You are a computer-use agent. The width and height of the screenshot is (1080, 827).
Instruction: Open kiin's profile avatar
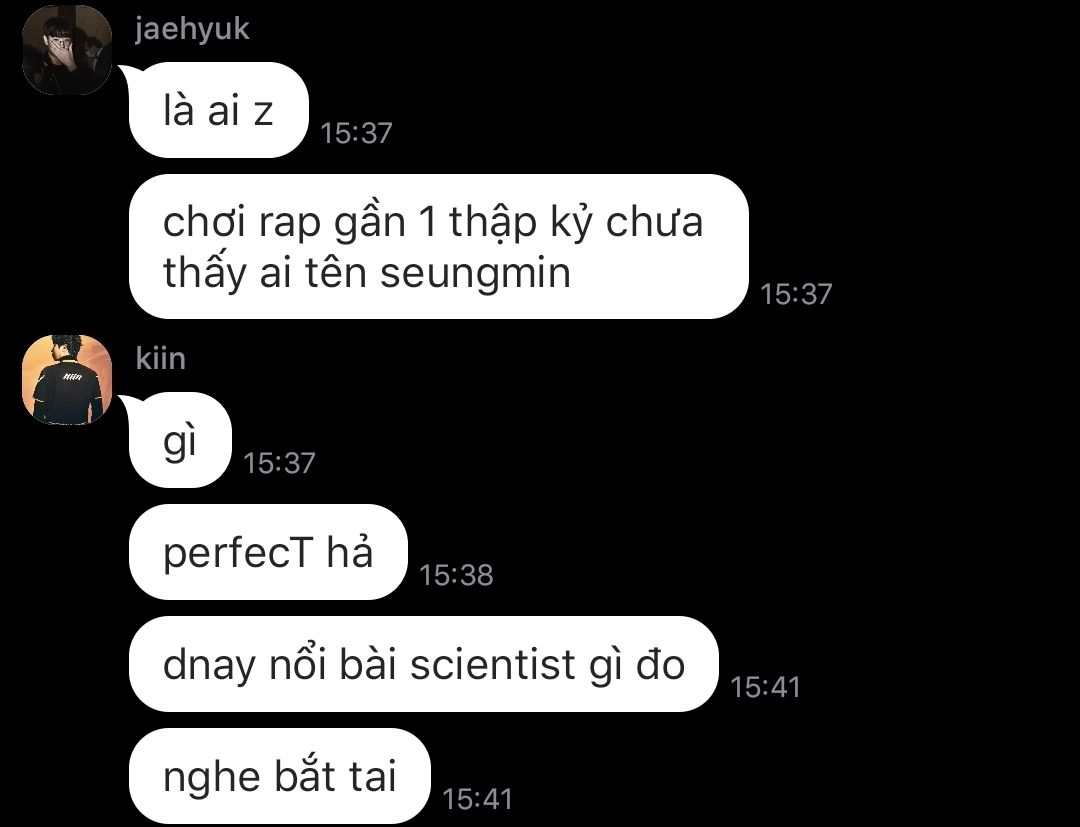66,379
